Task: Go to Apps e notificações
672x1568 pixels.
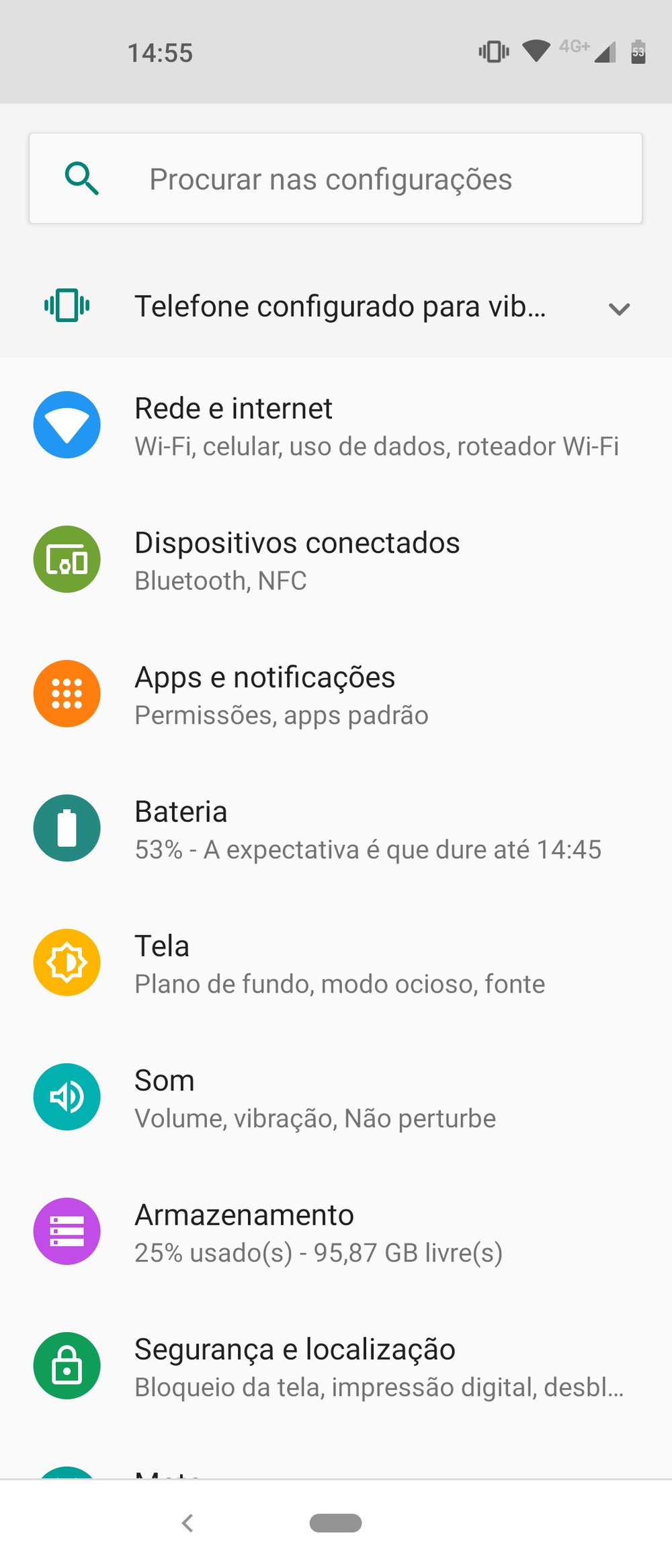Action: click(336, 694)
